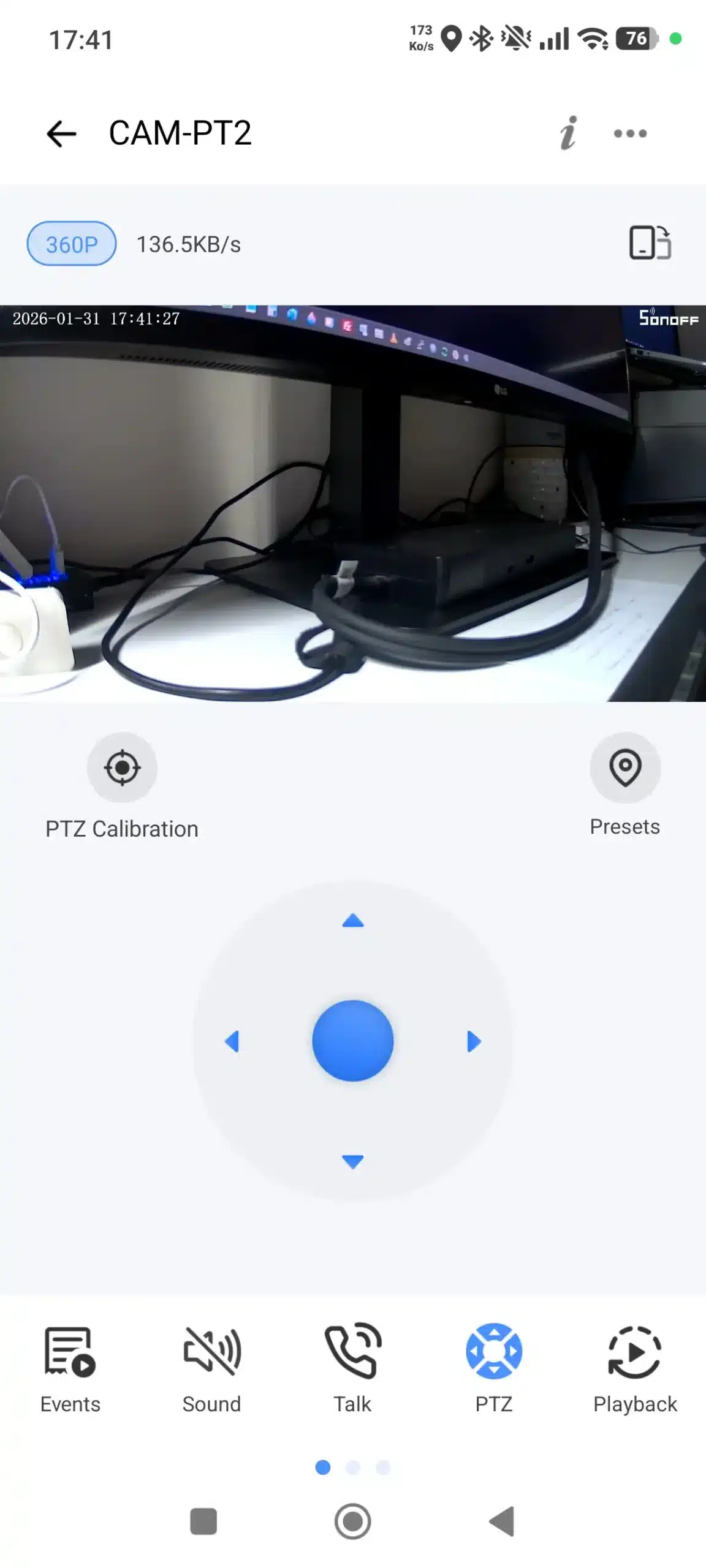Tilt the camera down with the arrow
The width and height of the screenshot is (706, 1568).
click(353, 1161)
